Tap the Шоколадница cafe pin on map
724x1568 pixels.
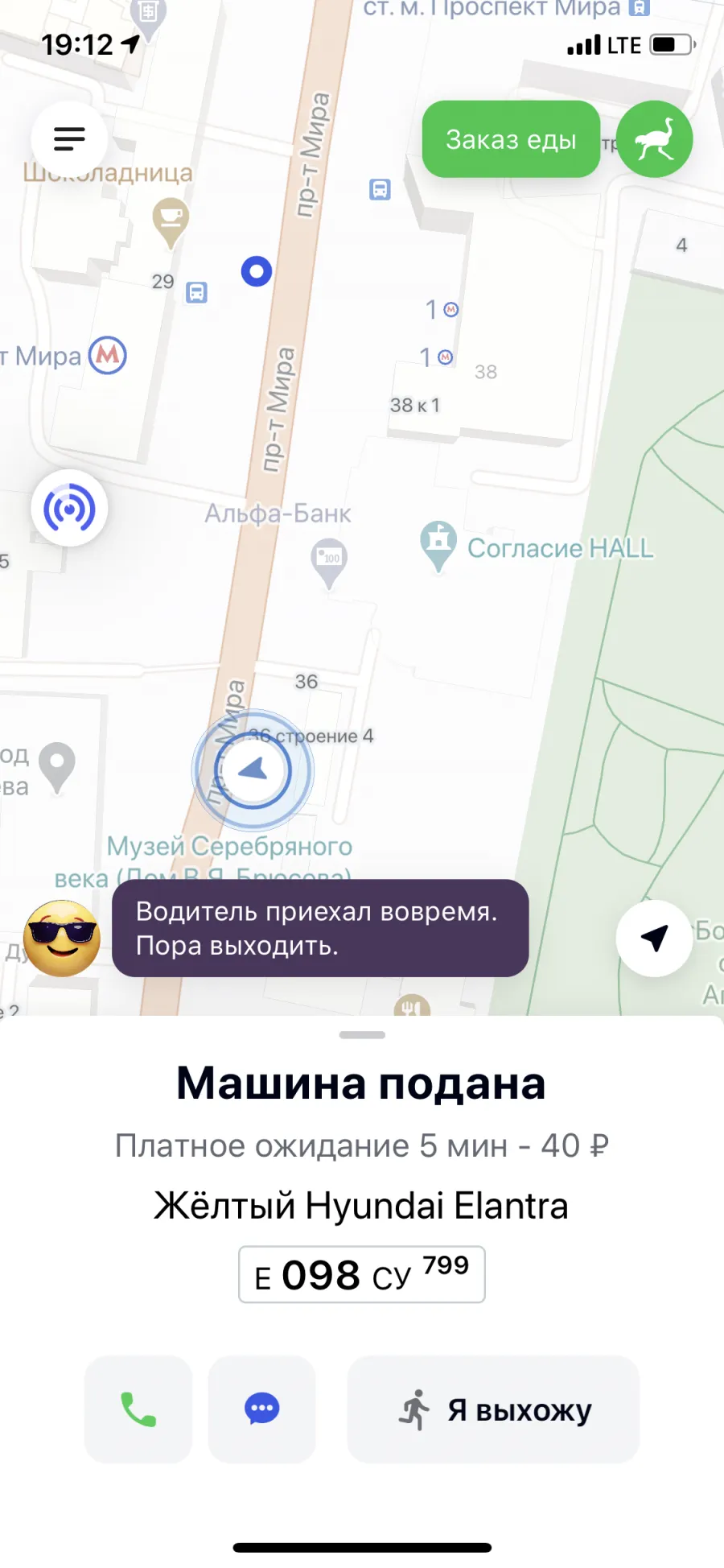[x=171, y=222]
